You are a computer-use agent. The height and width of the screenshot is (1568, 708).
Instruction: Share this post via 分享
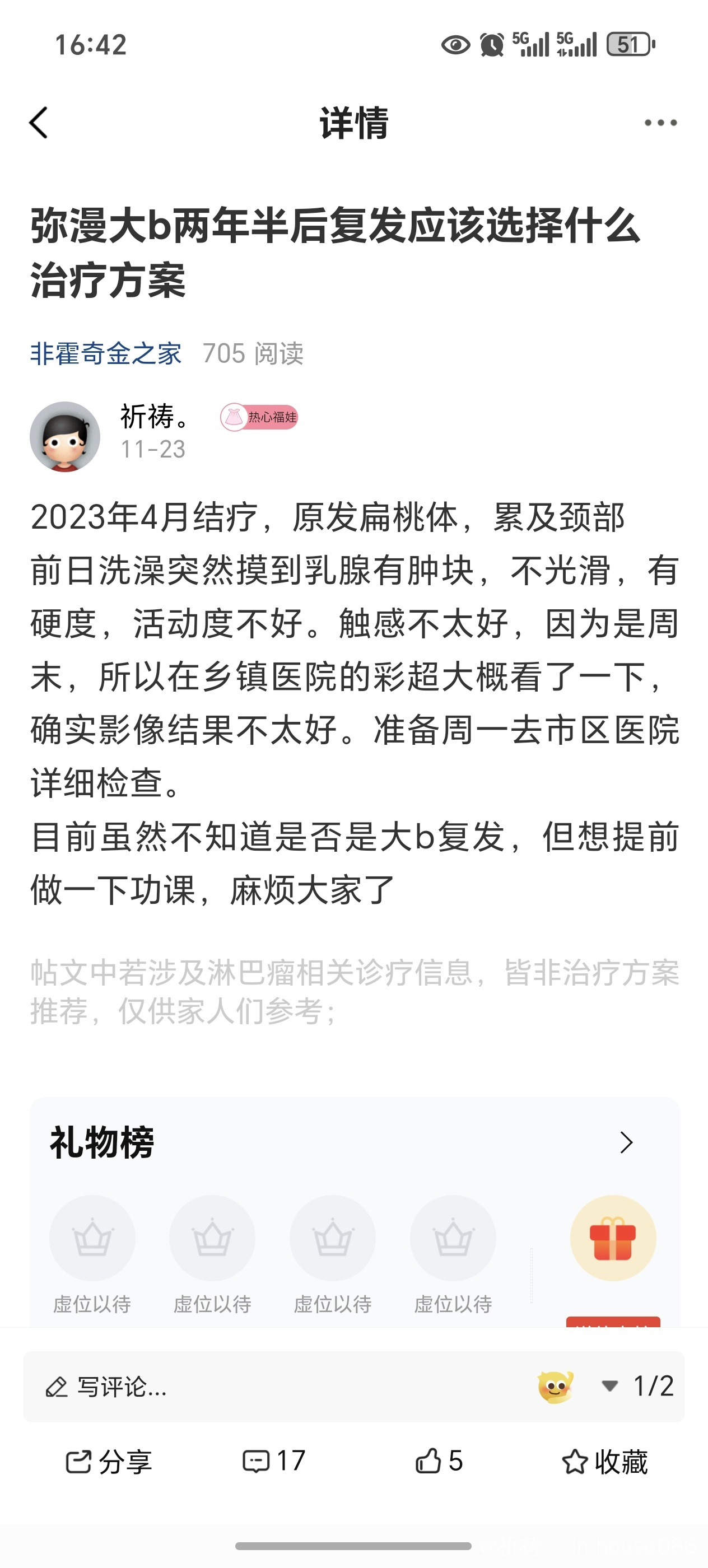pyautogui.click(x=108, y=1462)
